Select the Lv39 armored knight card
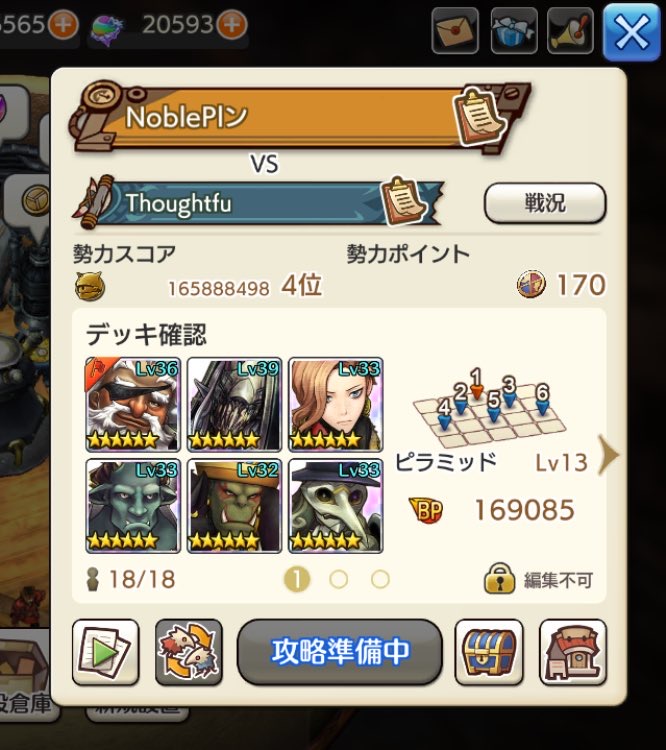 click(x=234, y=404)
